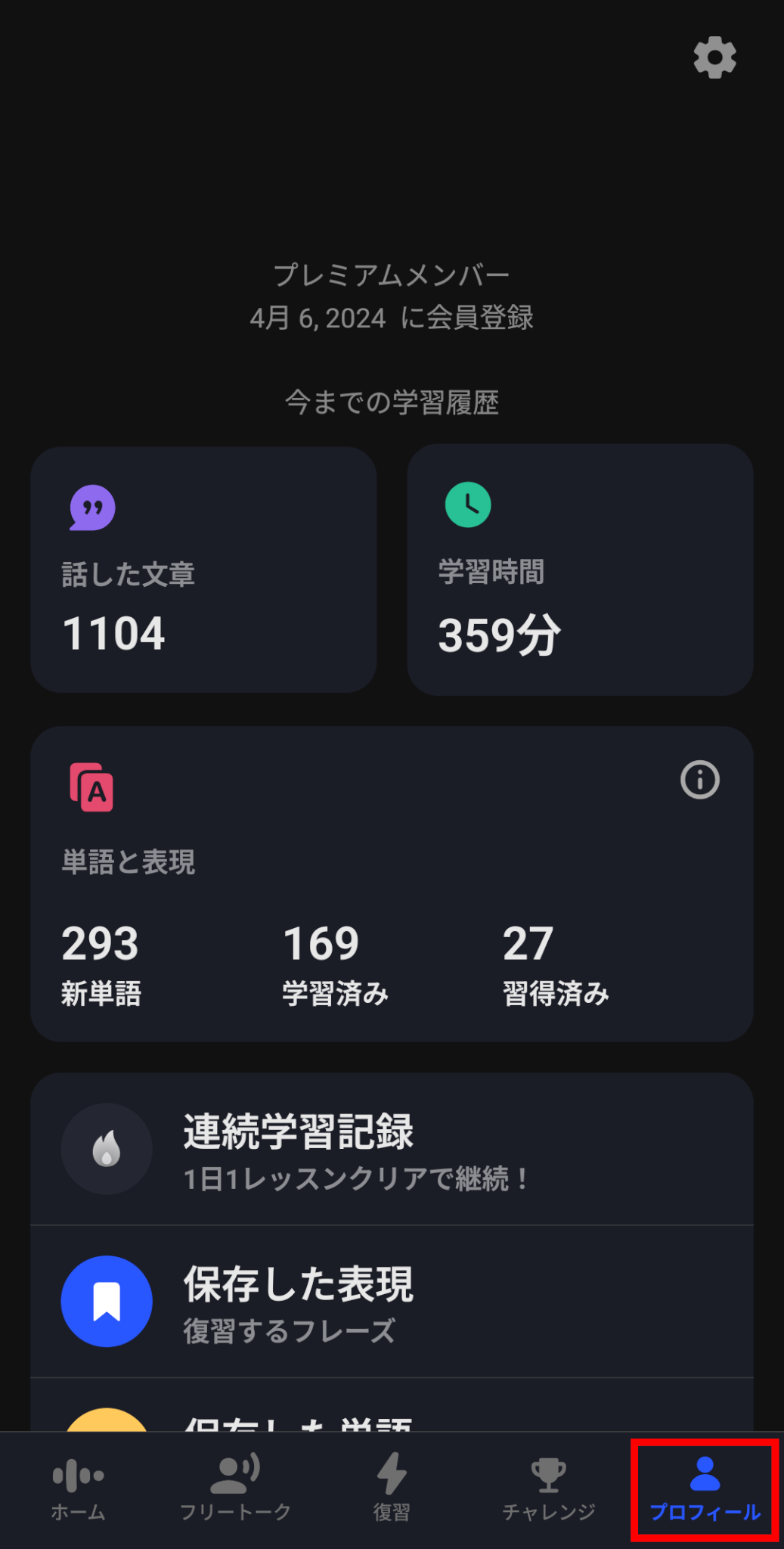Screen dimensions: 784x1549
Task: Open the settings gear icon
Action: coord(714,57)
